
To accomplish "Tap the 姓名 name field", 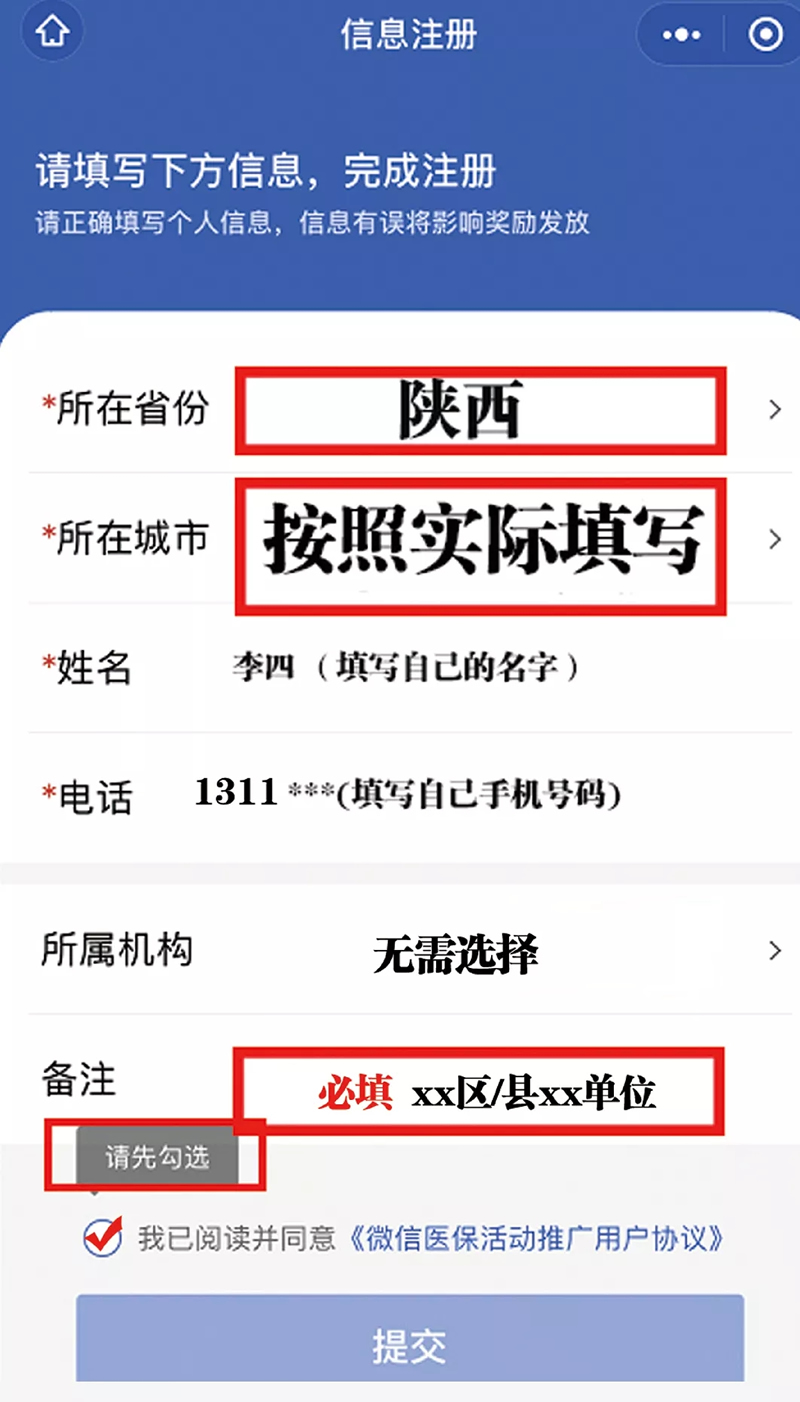I will click(x=412, y=668).
